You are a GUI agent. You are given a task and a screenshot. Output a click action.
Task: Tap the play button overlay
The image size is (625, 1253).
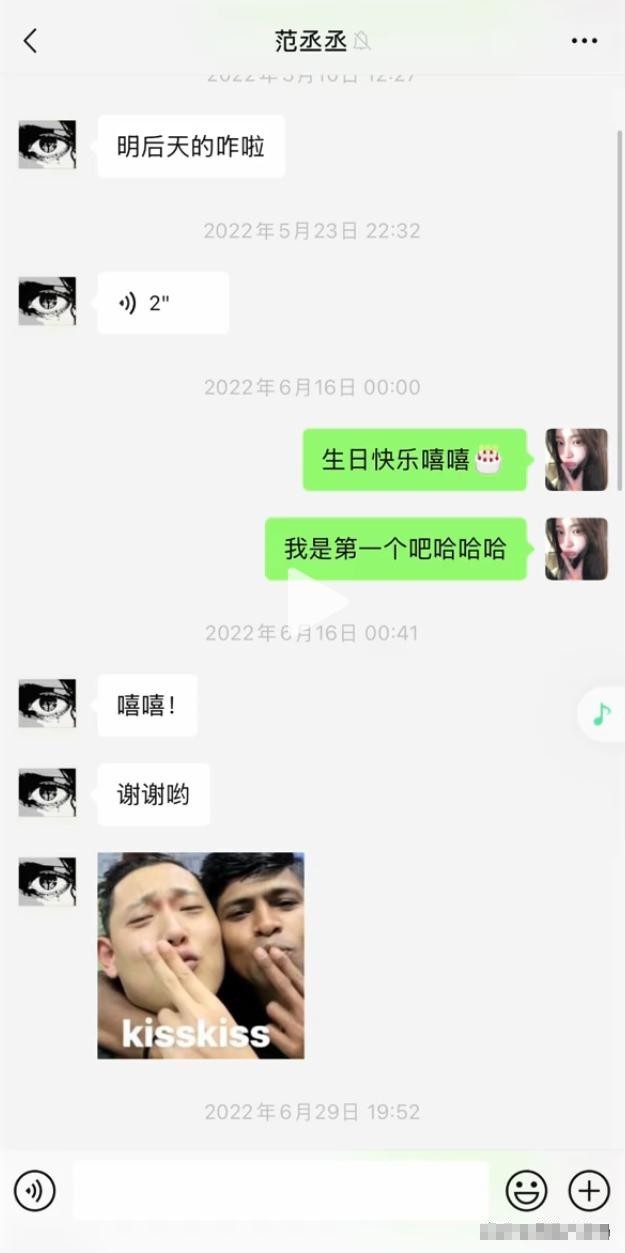click(x=317, y=602)
